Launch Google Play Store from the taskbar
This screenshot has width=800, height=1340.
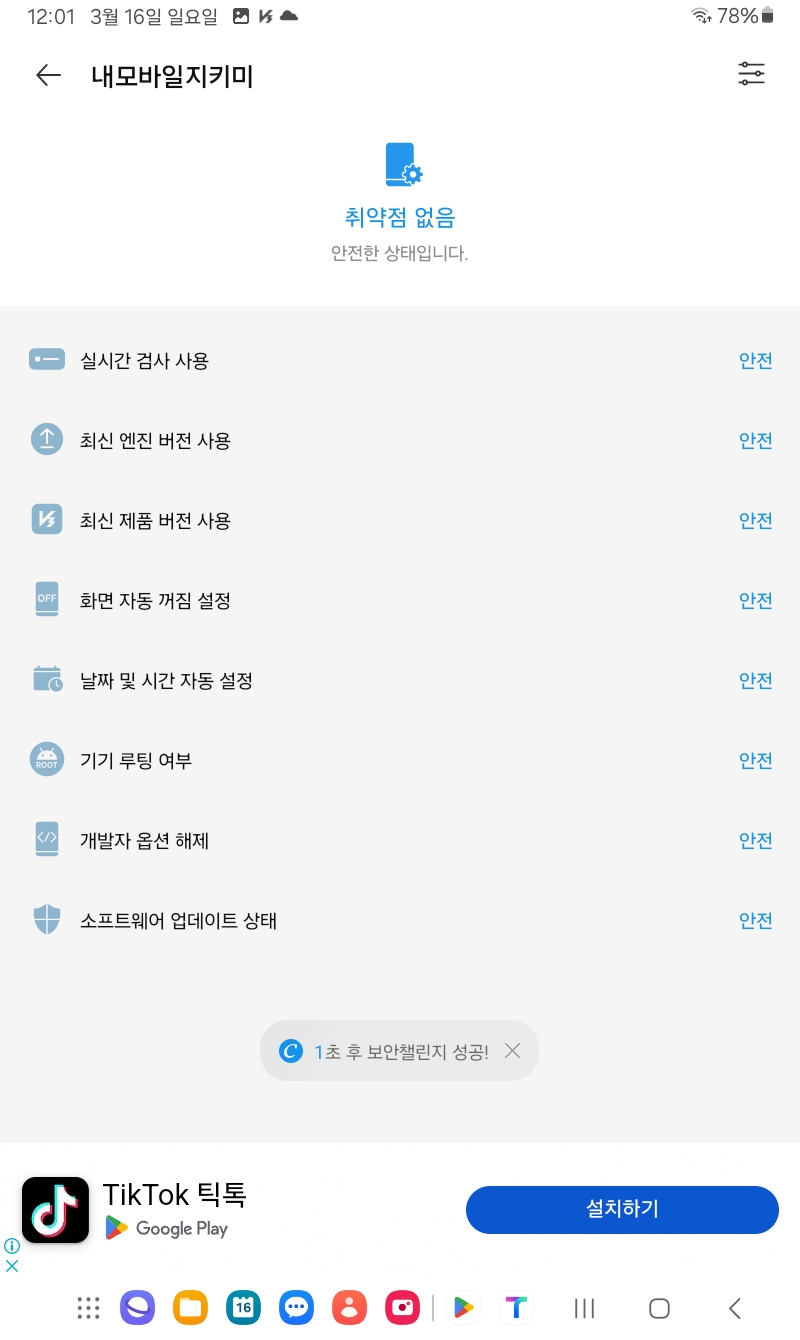pyautogui.click(x=463, y=1307)
